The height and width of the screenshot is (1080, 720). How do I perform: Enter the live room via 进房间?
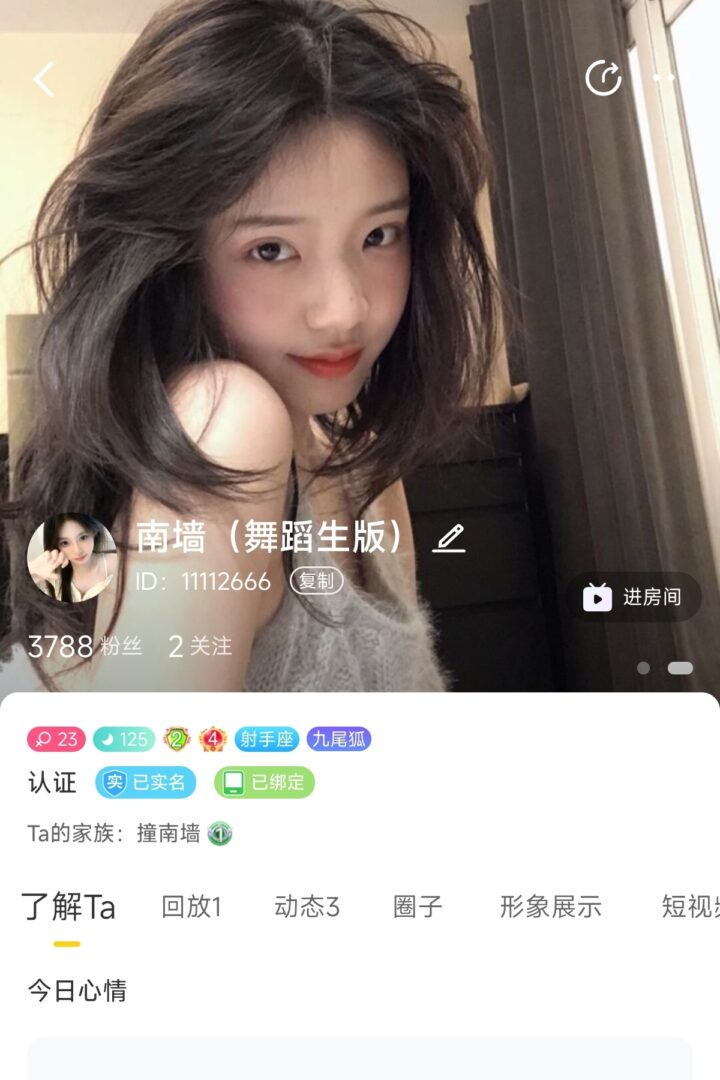click(633, 597)
